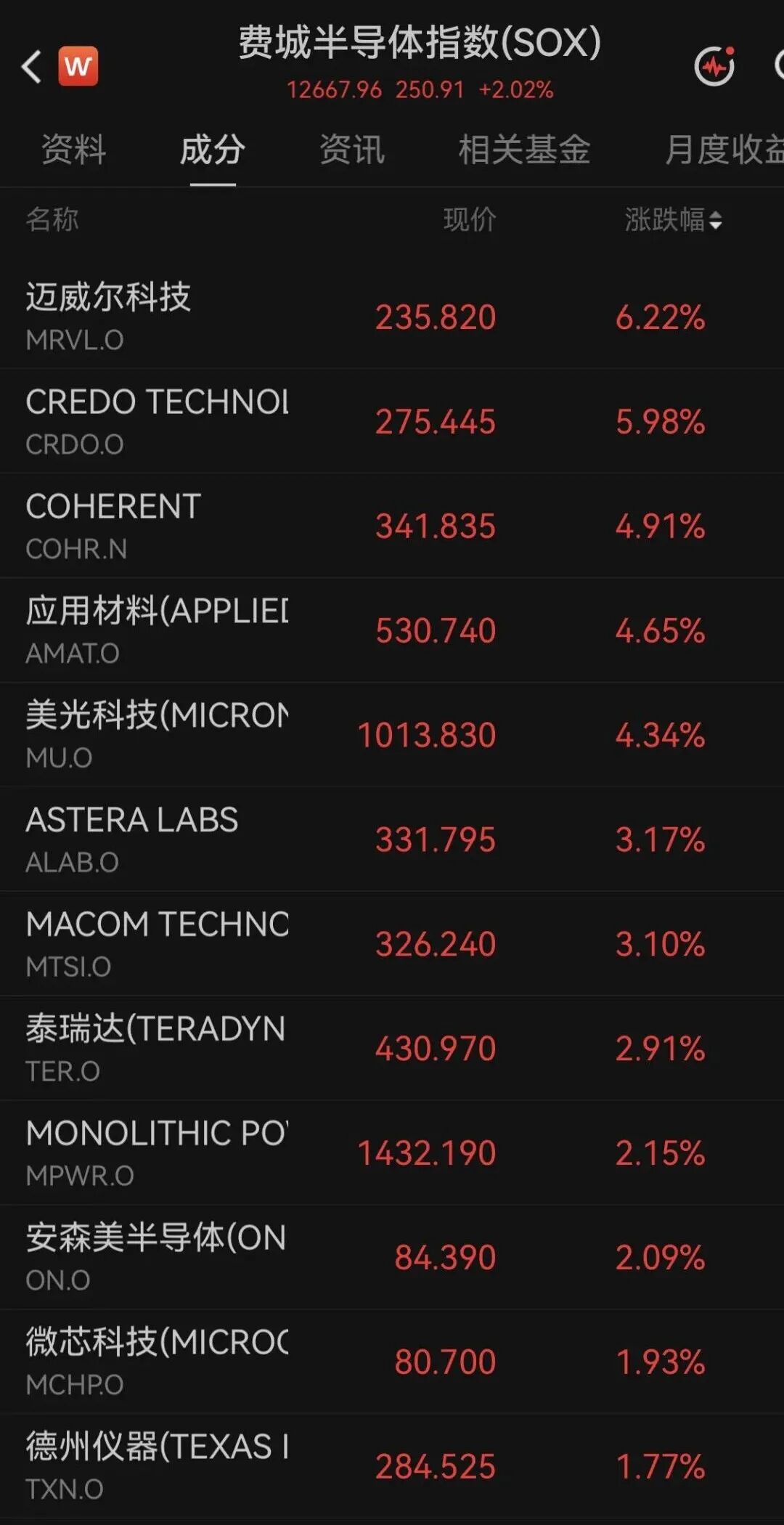View 德州仪器 TXN.O stock details
This screenshot has width=784, height=1525.
coord(392,1467)
